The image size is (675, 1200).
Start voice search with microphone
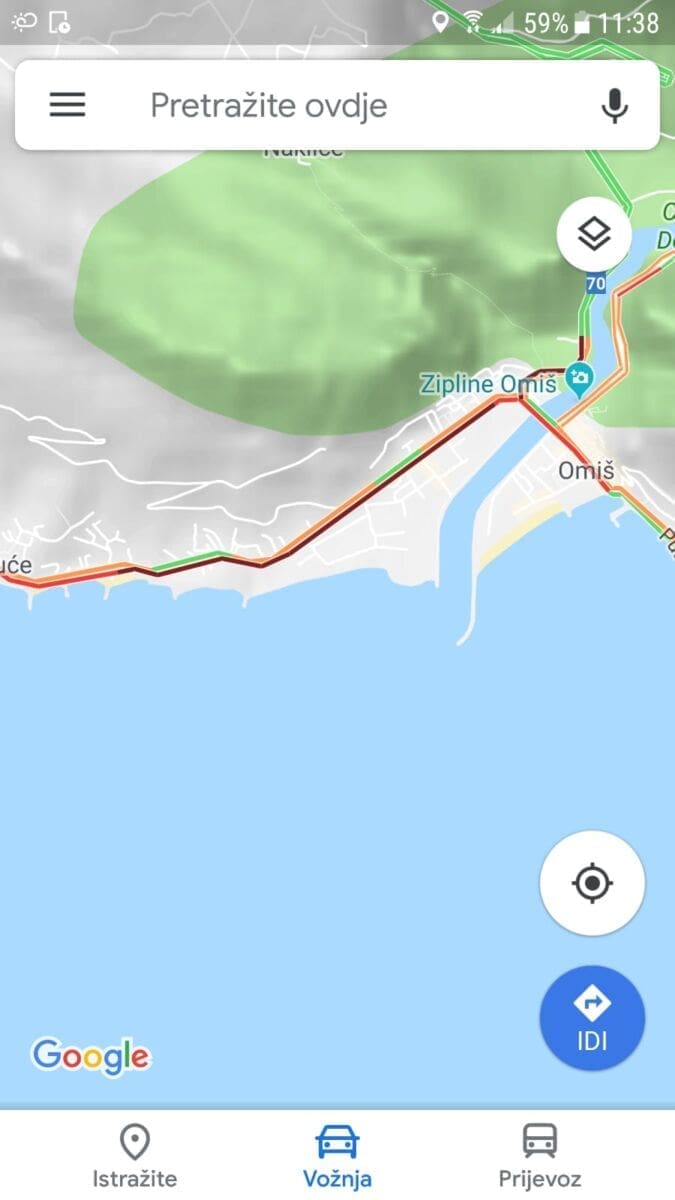(614, 105)
